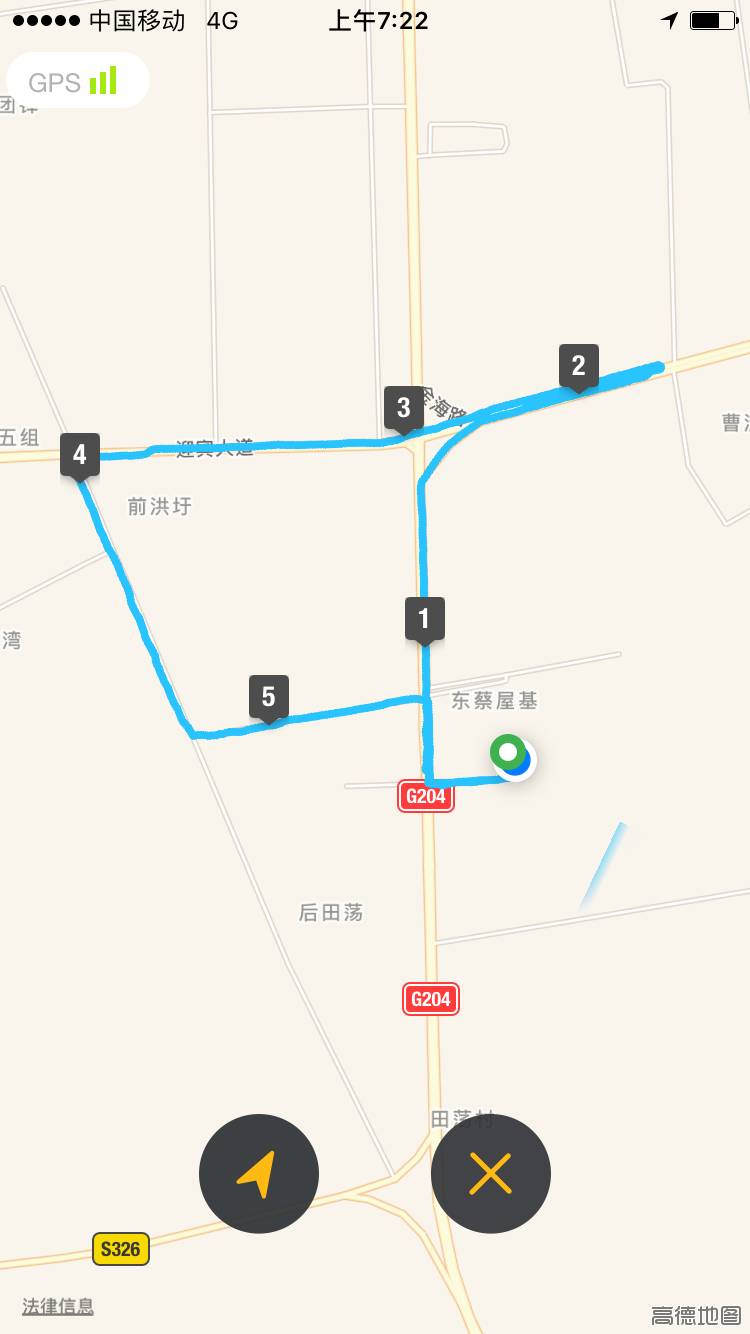
Task: Tap kilometer marker 1 on route
Action: tap(424, 618)
